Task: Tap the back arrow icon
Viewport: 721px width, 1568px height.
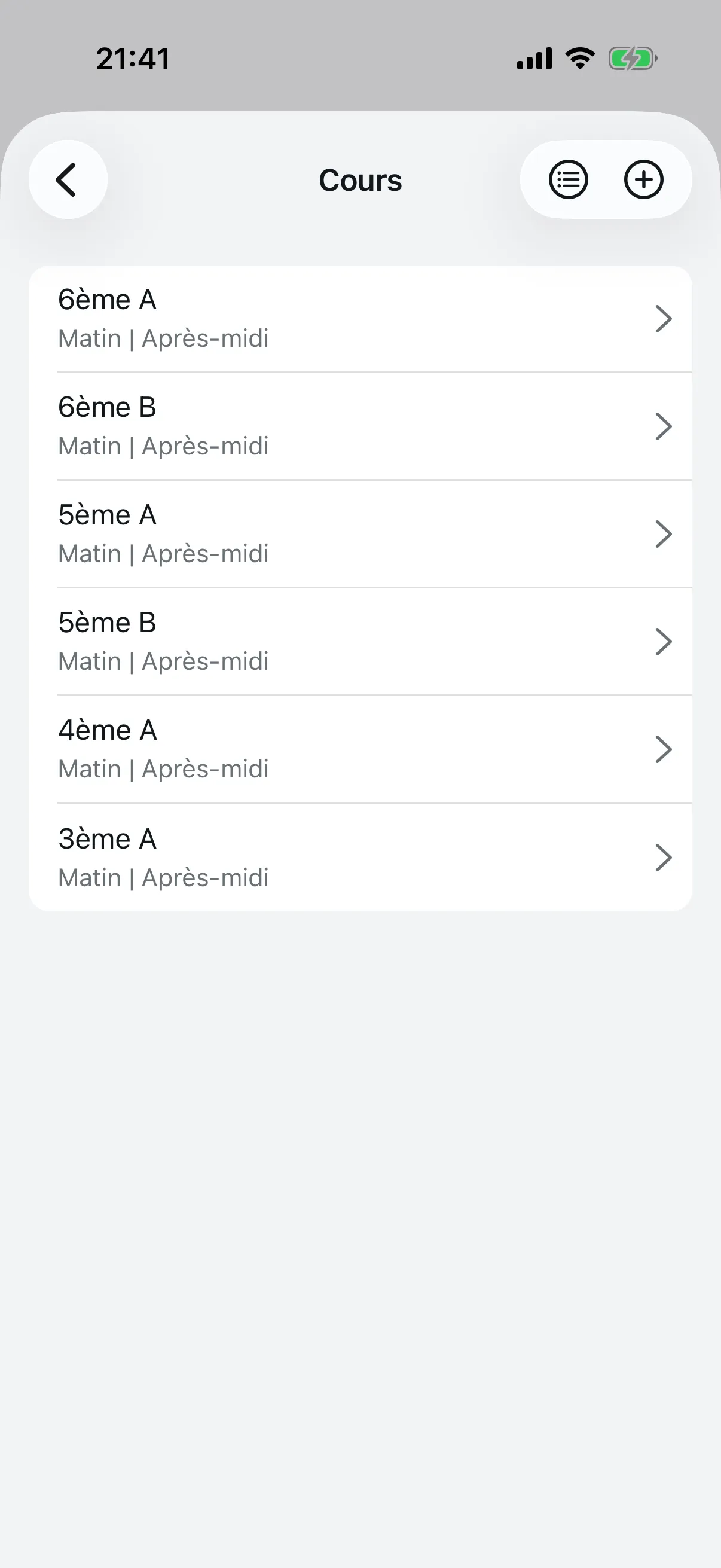Action: (x=68, y=179)
